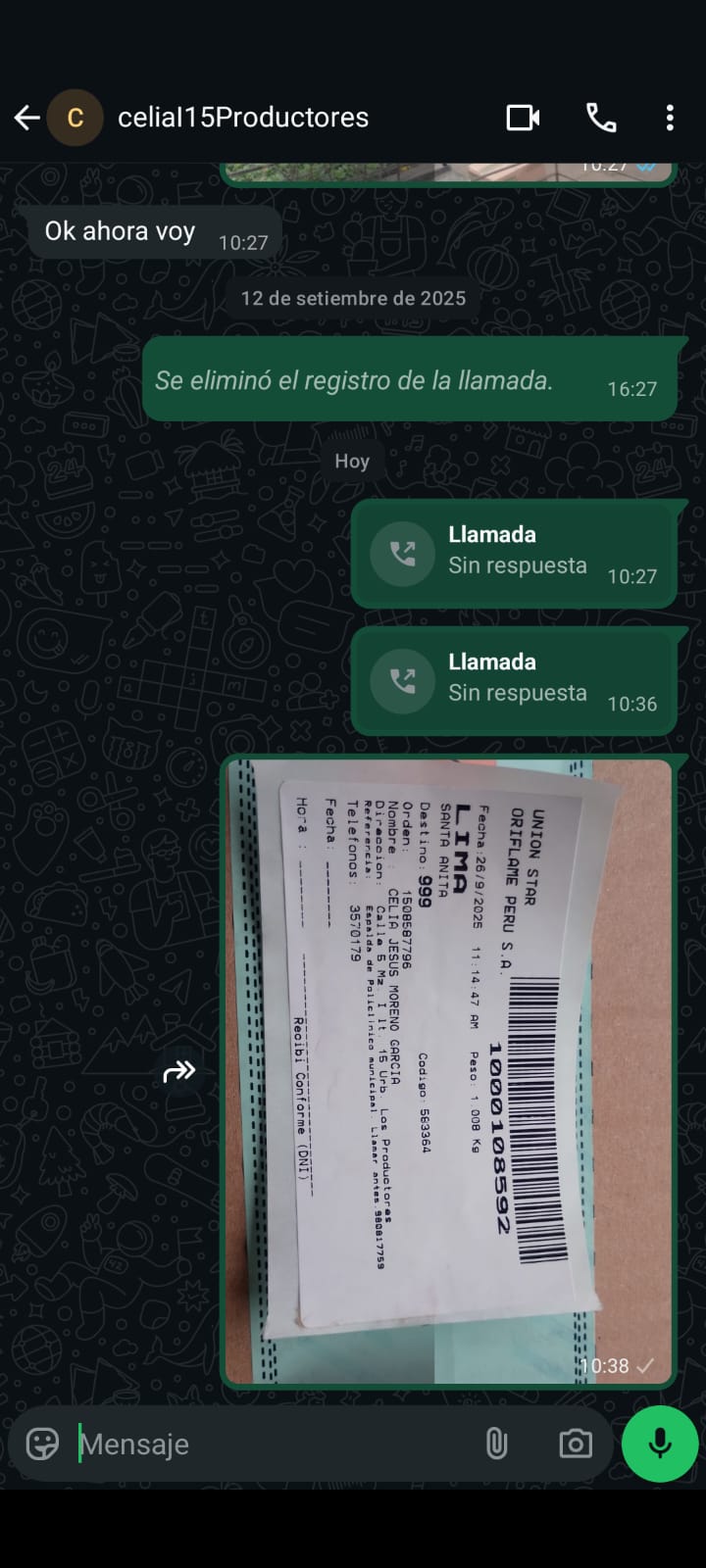Open the overflow menu
The image size is (706, 1568).
(x=670, y=119)
